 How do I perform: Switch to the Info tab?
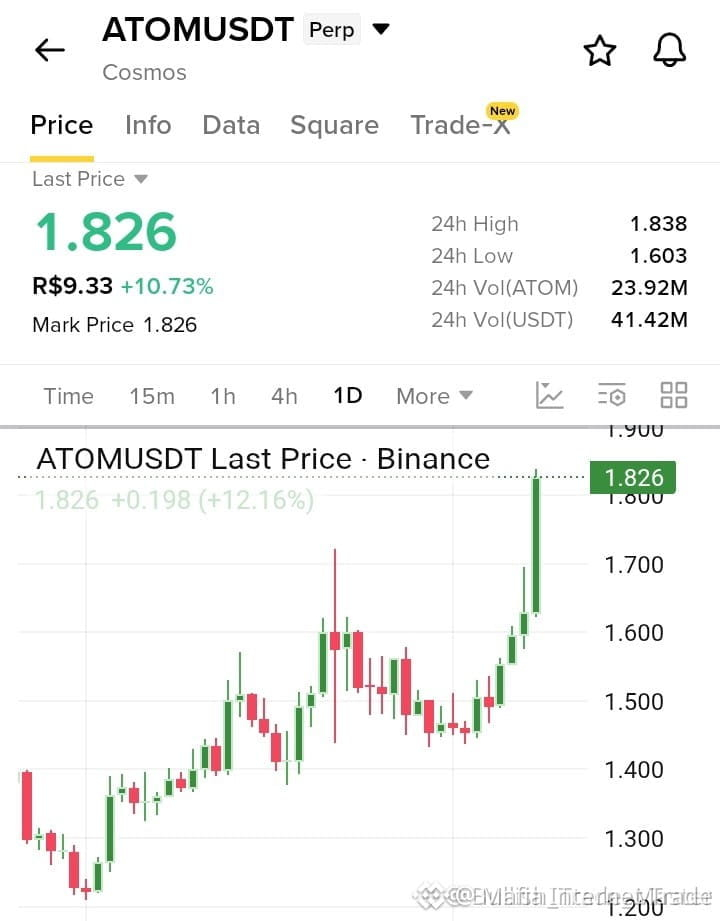pos(148,125)
